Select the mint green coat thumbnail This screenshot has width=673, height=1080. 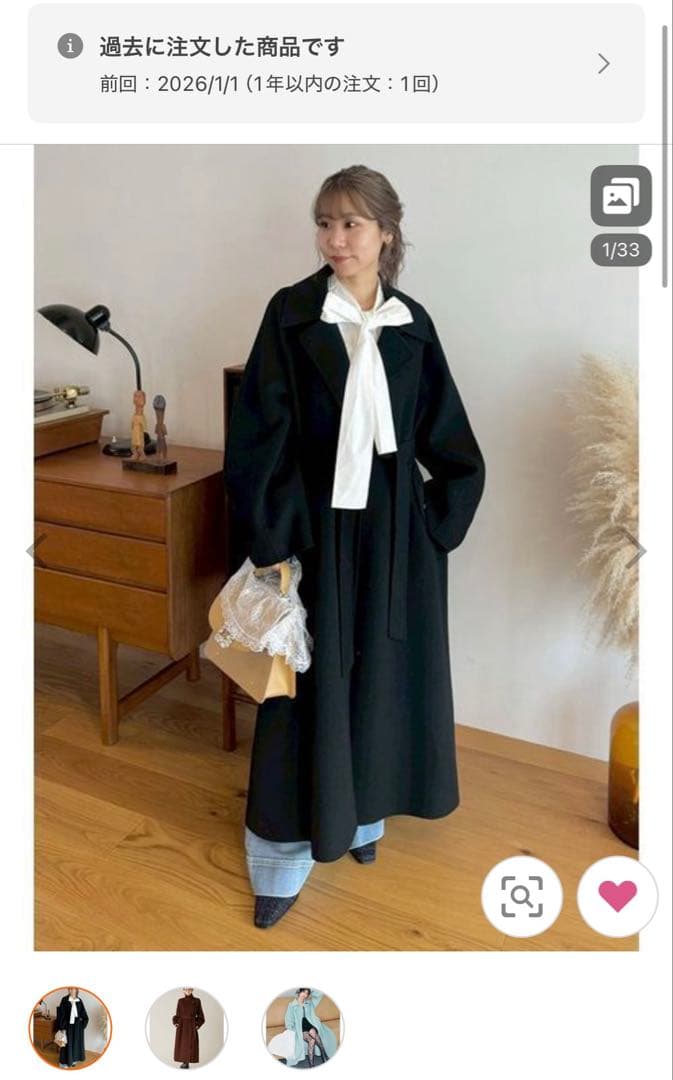tap(303, 1028)
